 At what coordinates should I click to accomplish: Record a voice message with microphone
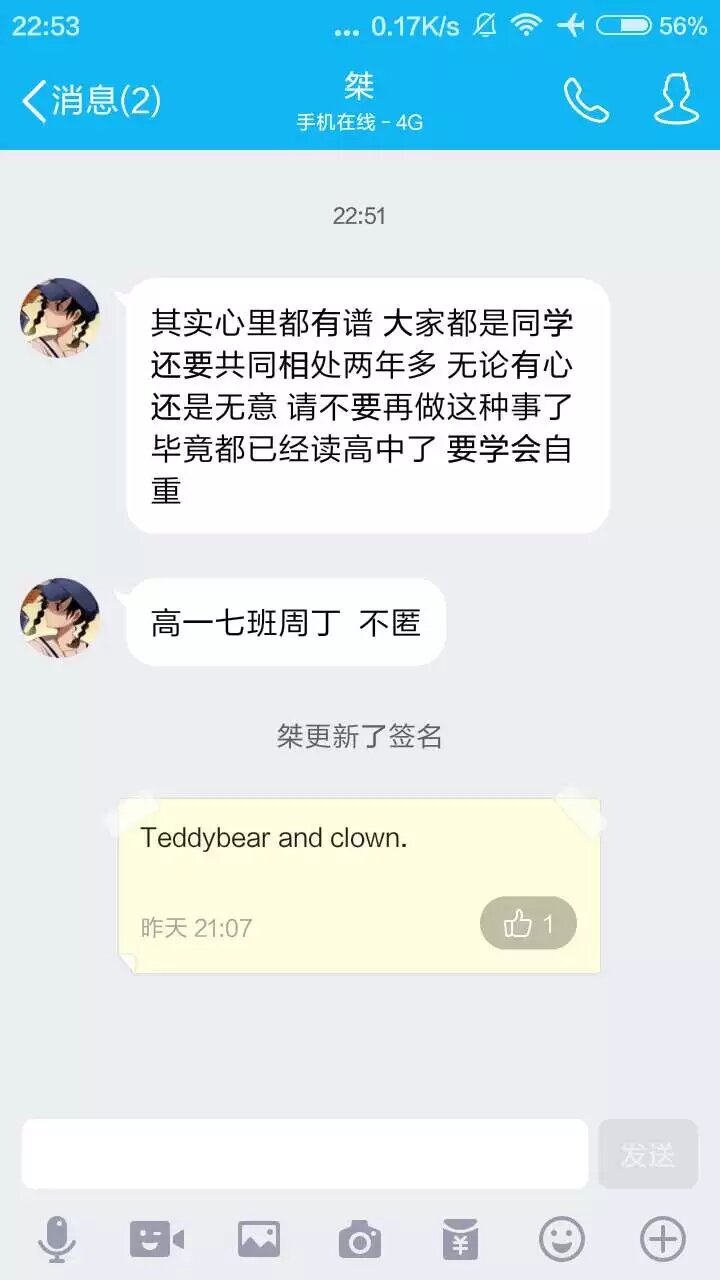[x=56, y=1240]
